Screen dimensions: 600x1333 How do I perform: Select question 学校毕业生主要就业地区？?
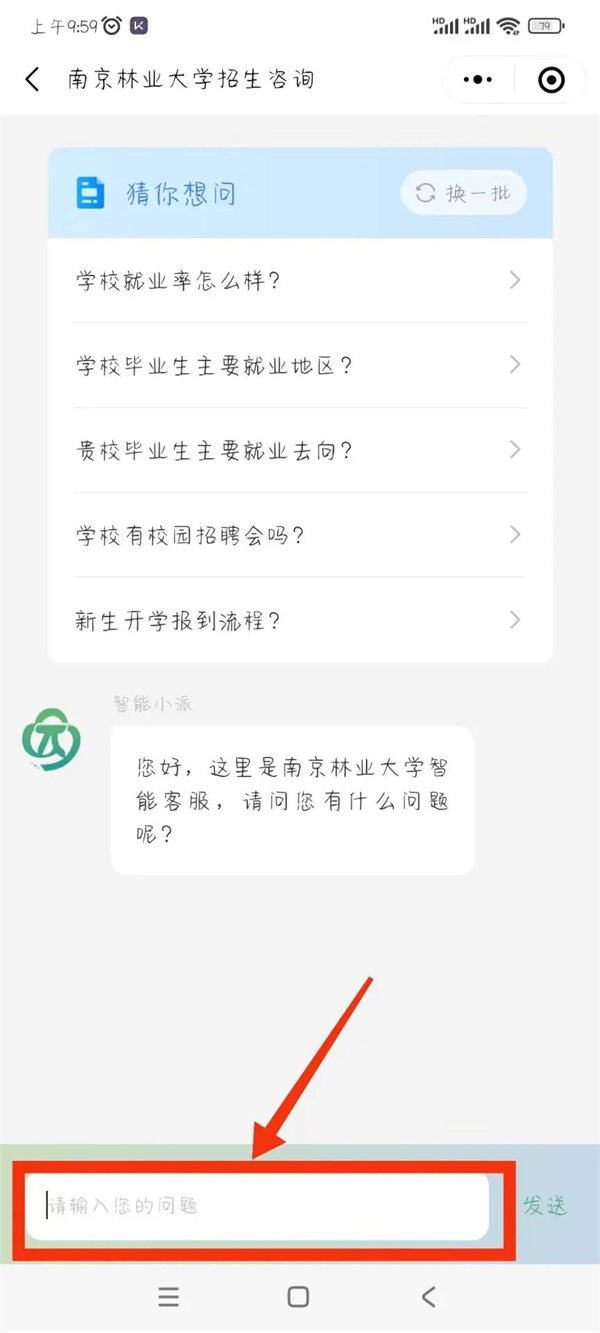click(x=300, y=365)
